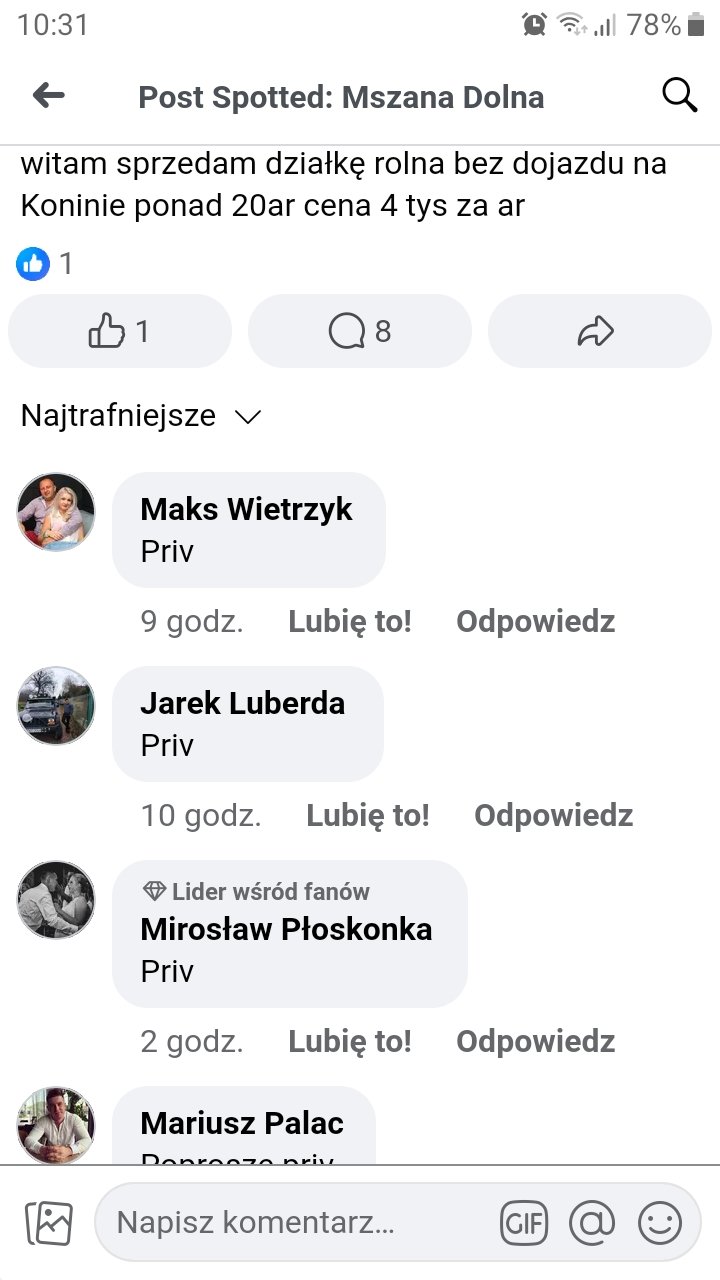Screen dimensions: 720x1280
Task: Go back using the arrow
Action: [48, 96]
